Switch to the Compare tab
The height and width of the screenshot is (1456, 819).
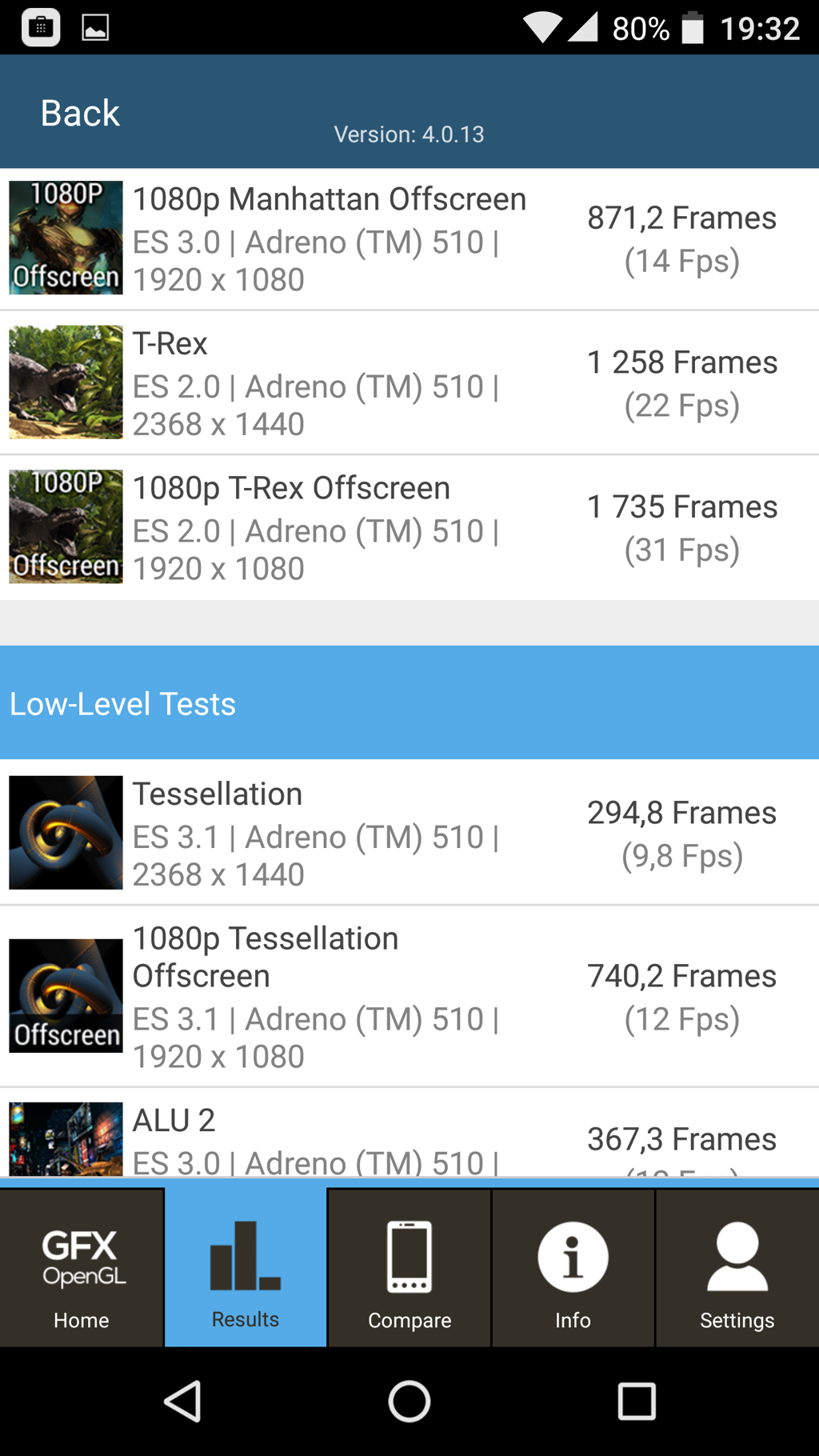pyautogui.click(x=409, y=1268)
